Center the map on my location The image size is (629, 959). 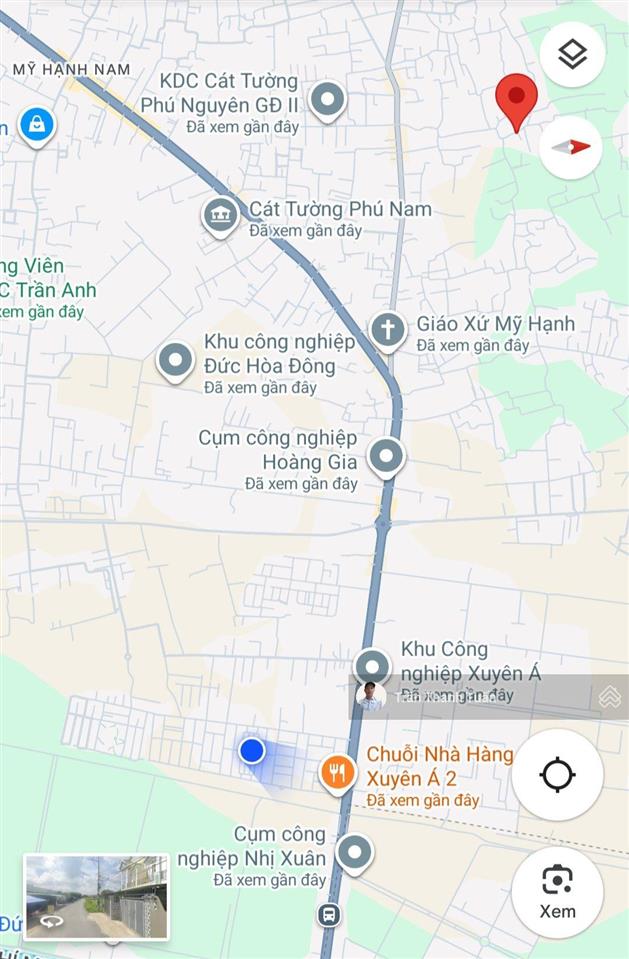point(557,774)
